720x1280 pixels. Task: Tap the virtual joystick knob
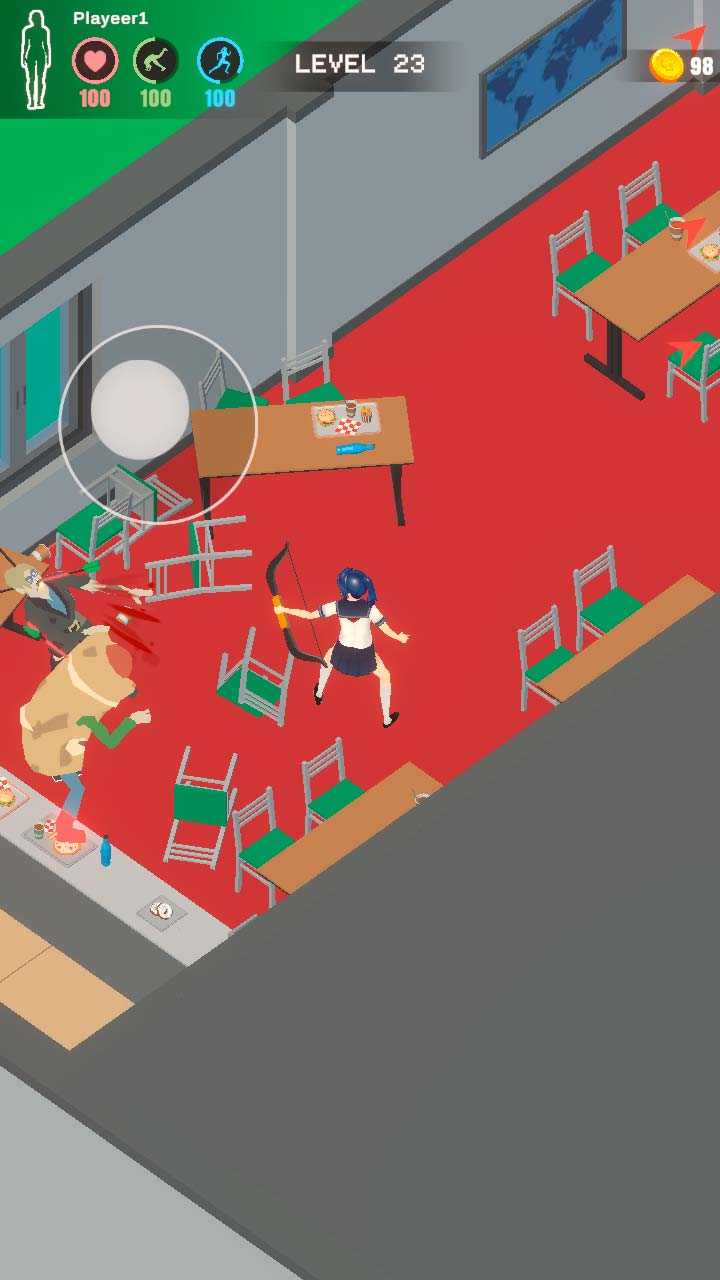(x=140, y=409)
